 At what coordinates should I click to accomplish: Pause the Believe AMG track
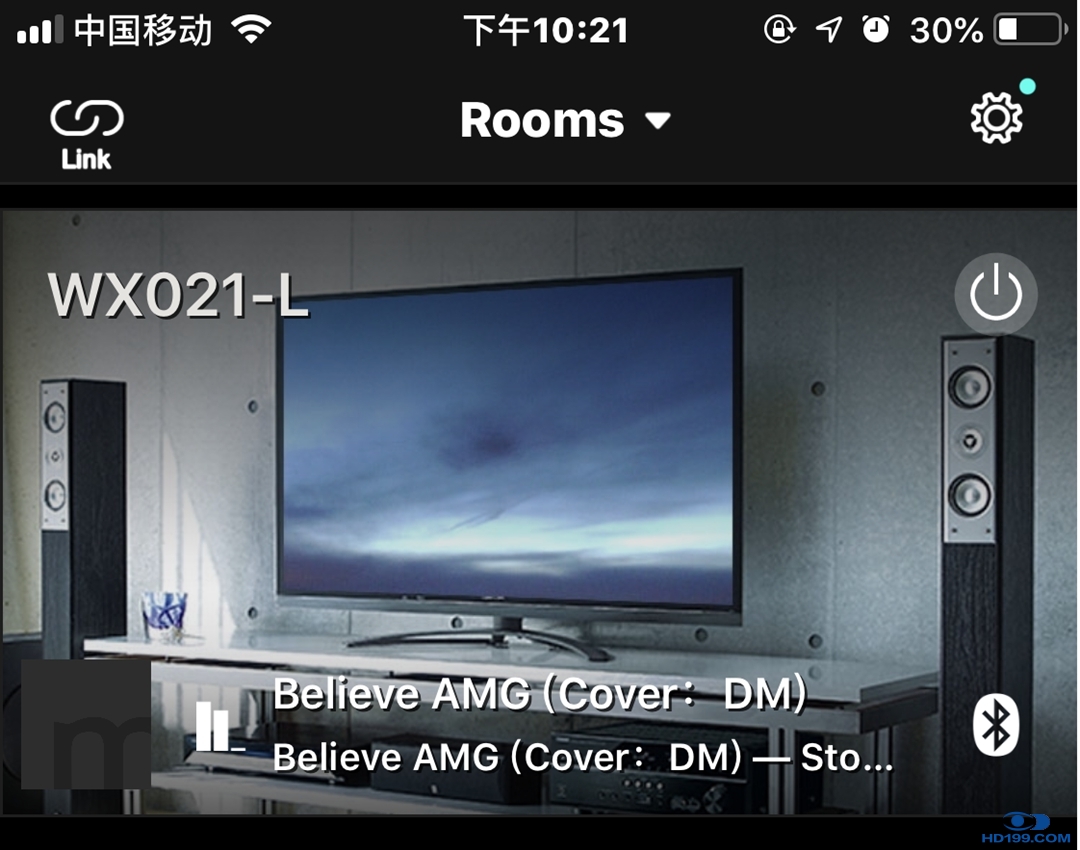[215, 725]
